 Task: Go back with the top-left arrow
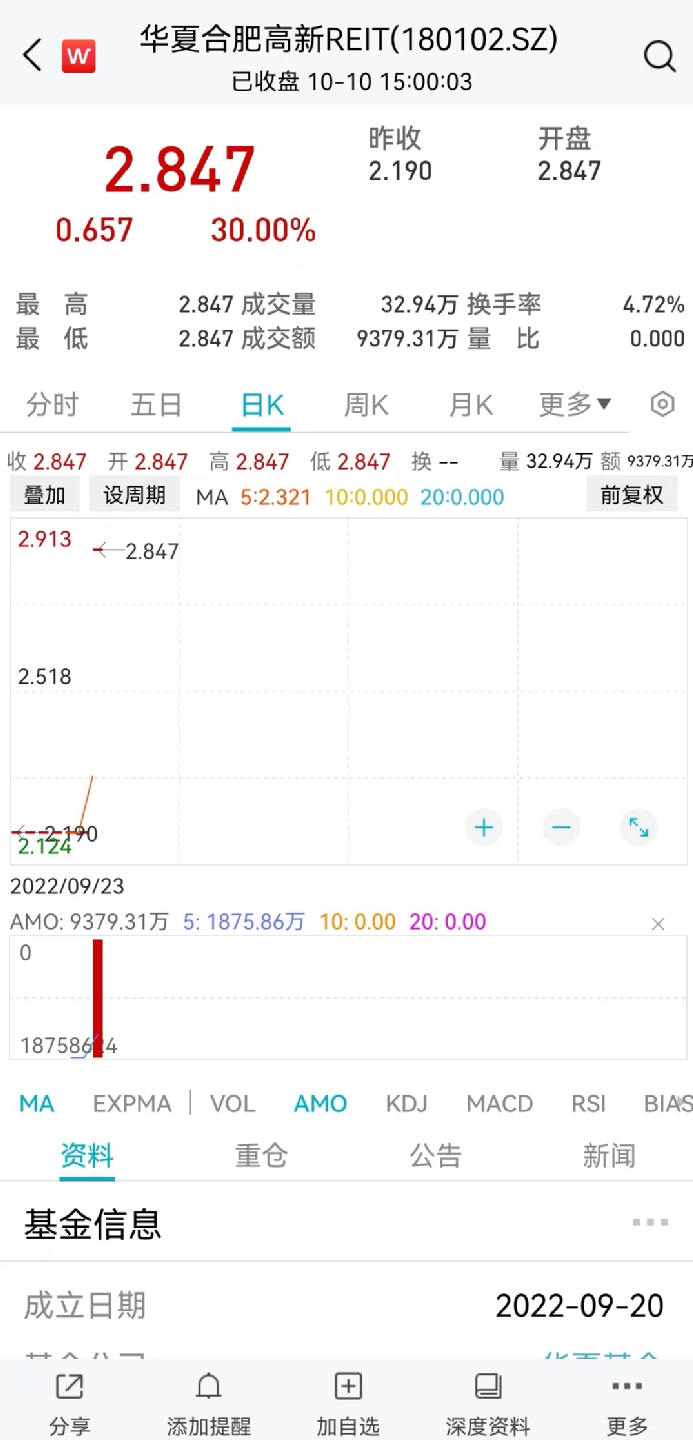tap(32, 55)
